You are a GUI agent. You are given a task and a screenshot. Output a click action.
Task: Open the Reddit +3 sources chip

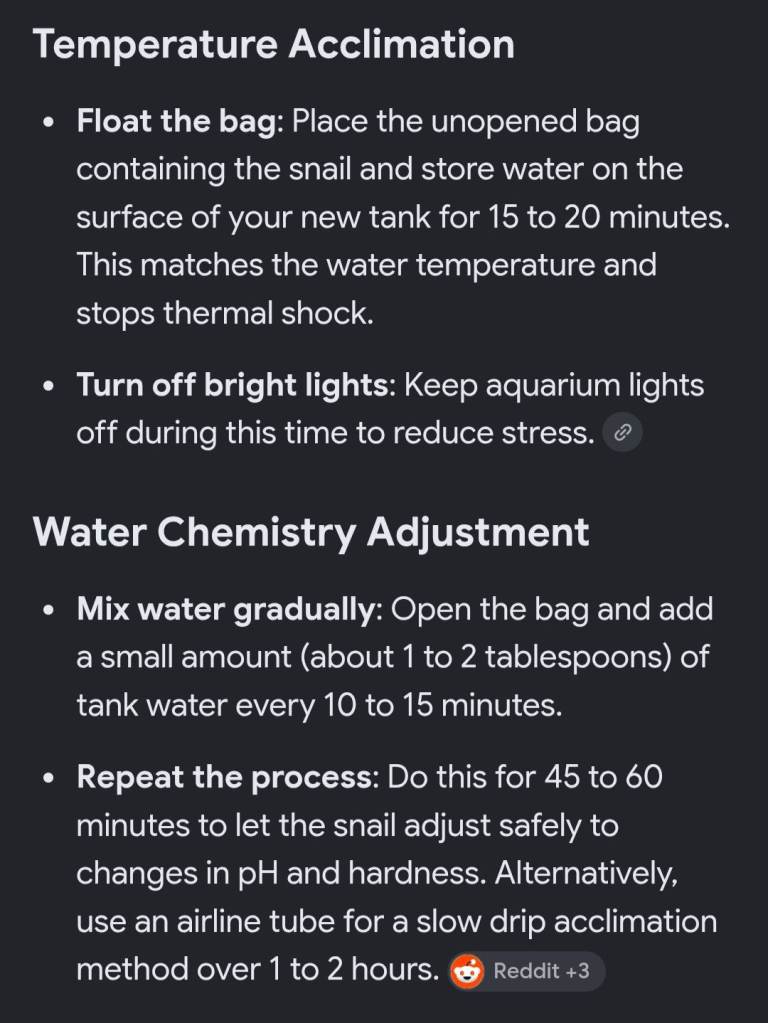coord(526,971)
